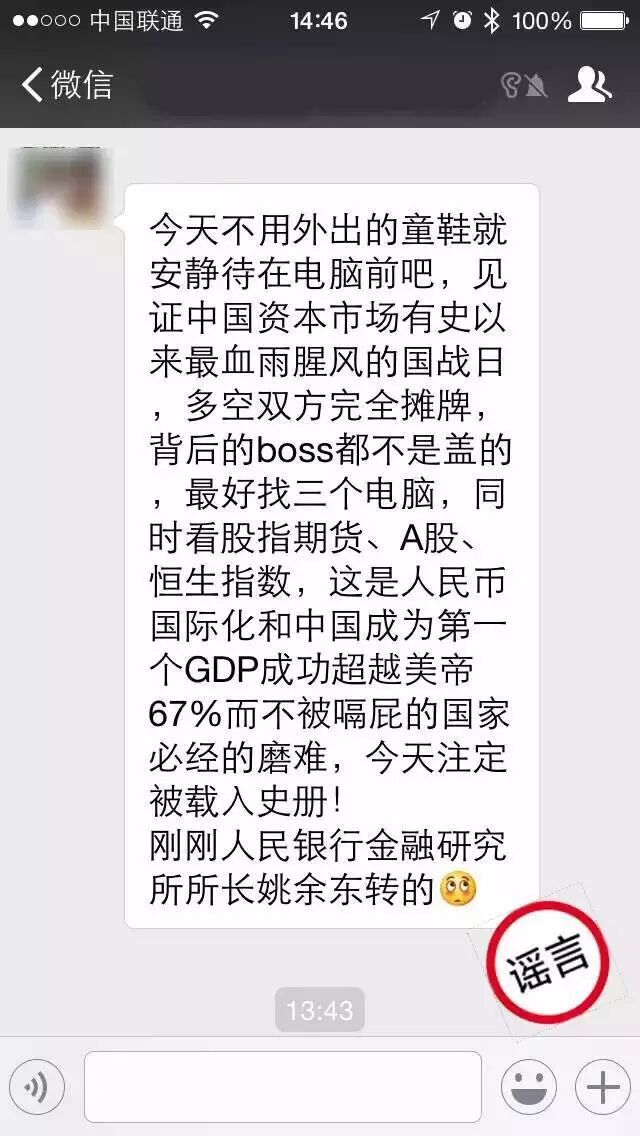Open the sender's blurred avatar profile

[60, 187]
